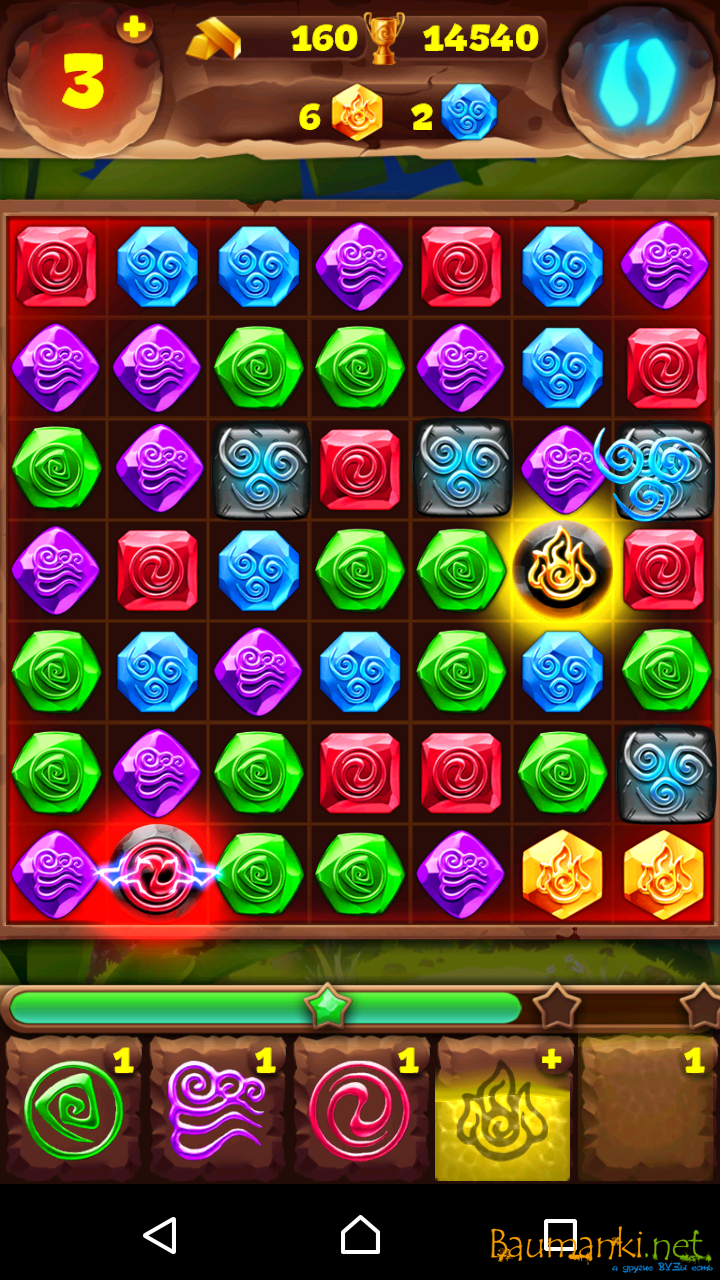
Task: Activate the red swirl power-up
Action: pyautogui.click(x=360, y=1110)
